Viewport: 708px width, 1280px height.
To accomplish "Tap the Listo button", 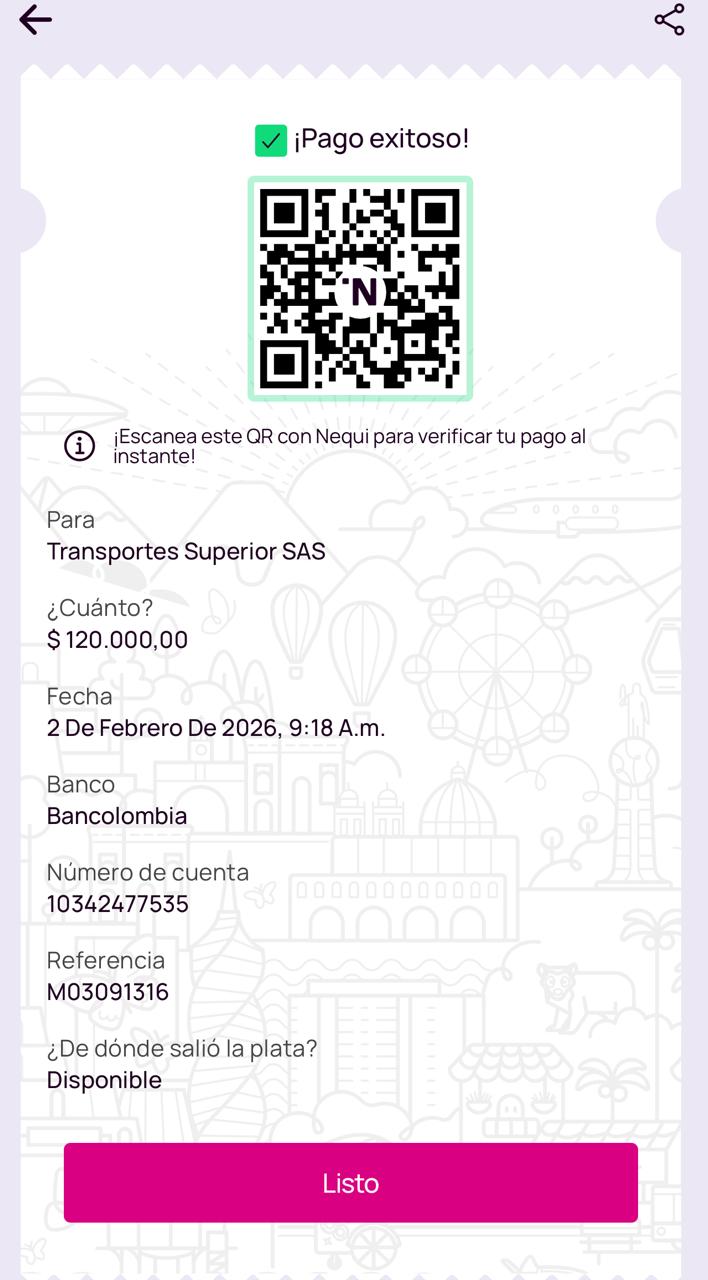I will 351,1183.
